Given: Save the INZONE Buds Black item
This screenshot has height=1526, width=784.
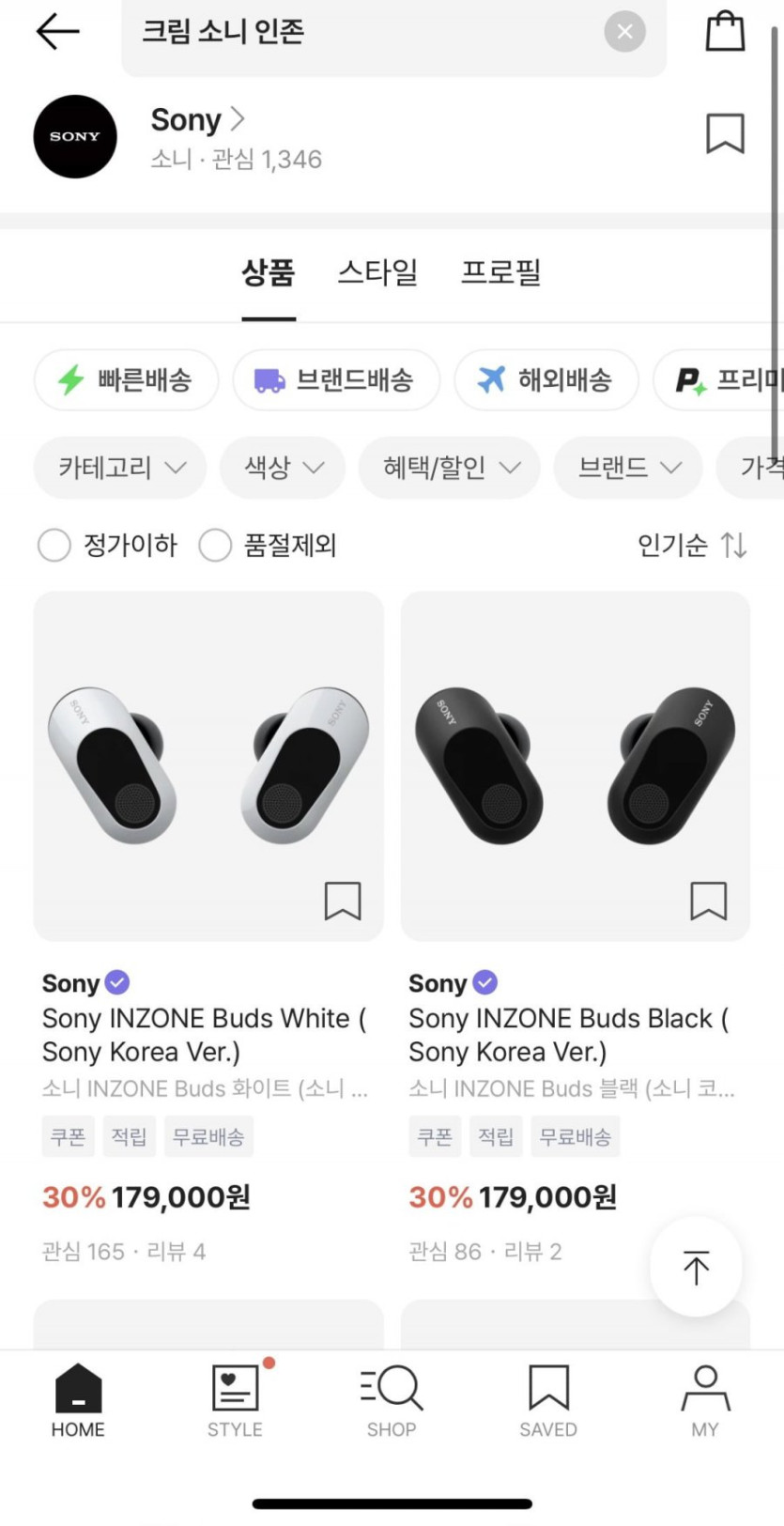Looking at the screenshot, I should (x=708, y=901).
